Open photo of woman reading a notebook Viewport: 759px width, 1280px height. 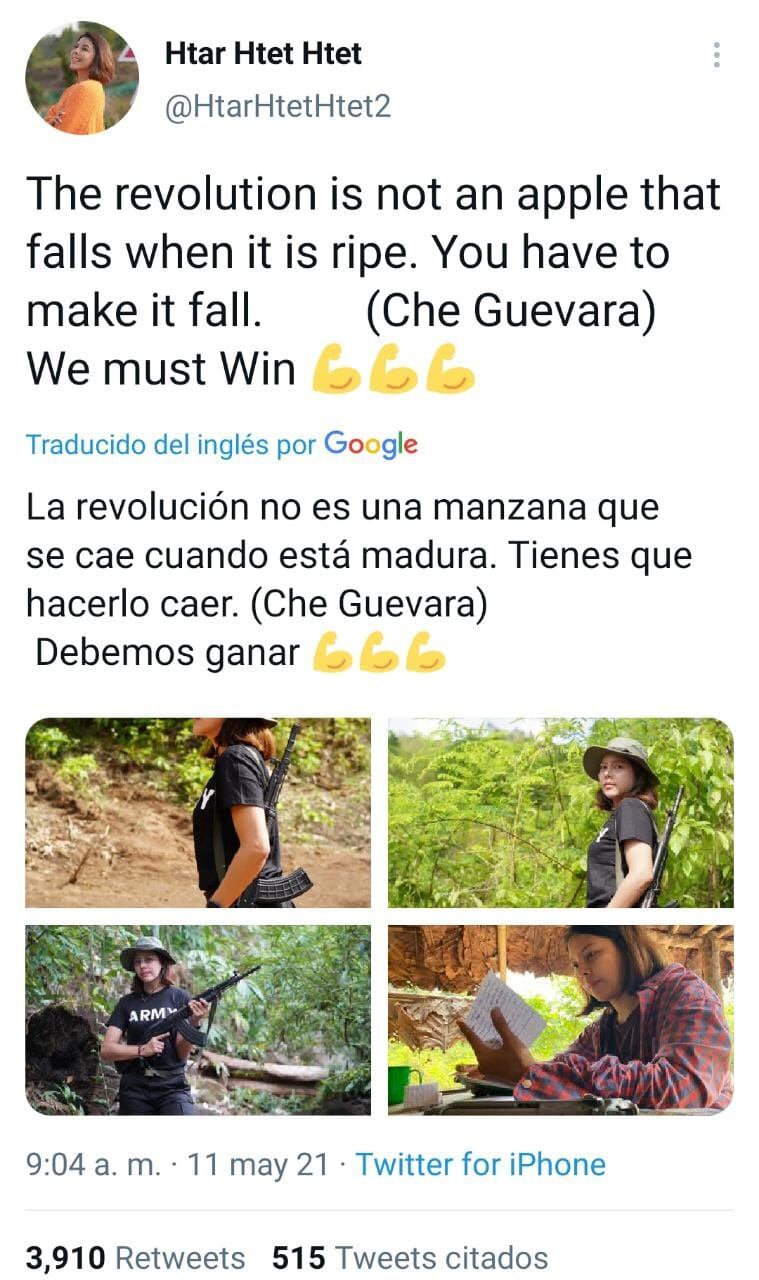click(560, 1019)
